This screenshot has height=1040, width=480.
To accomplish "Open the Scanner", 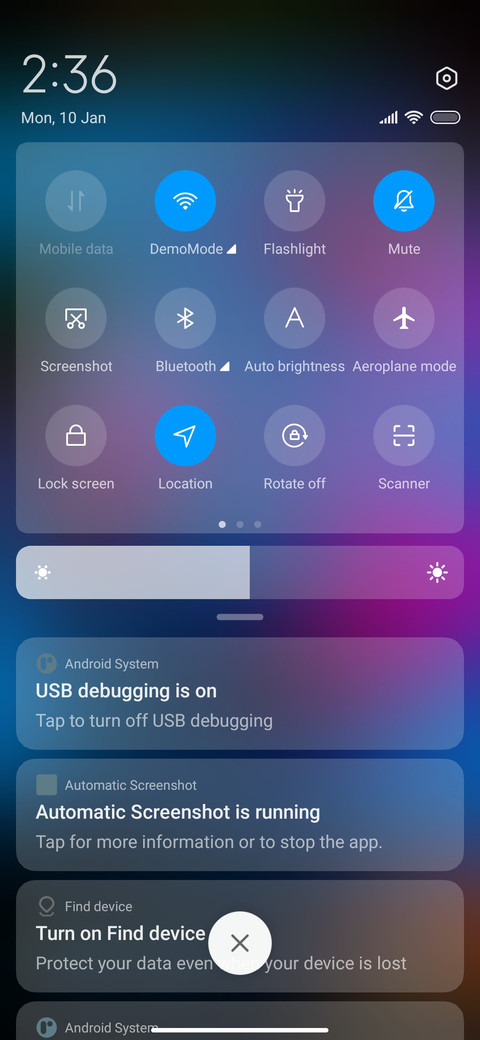I will point(404,436).
